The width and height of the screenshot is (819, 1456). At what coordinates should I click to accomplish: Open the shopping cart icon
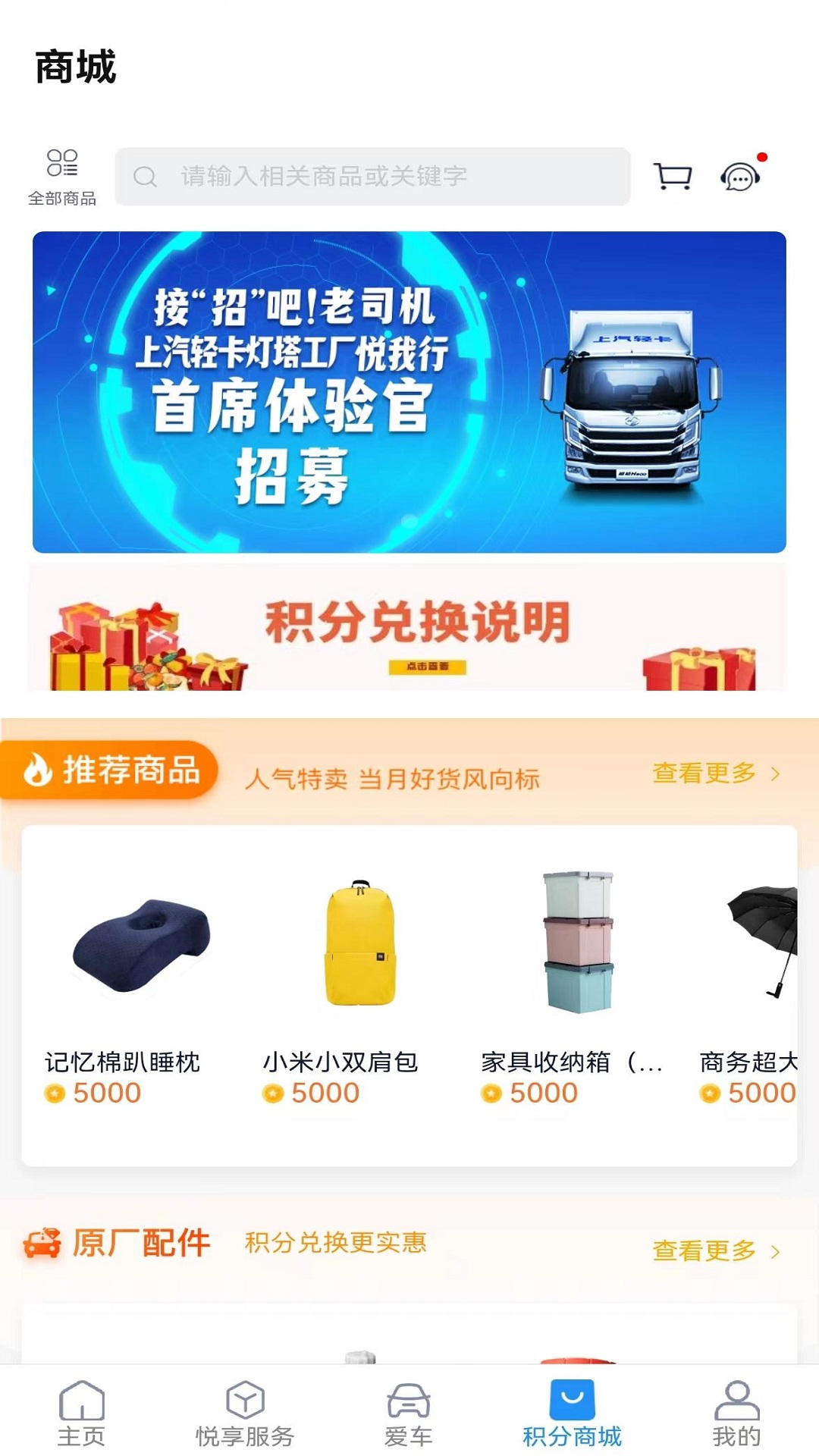pyautogui.click(x=673, y=176)
